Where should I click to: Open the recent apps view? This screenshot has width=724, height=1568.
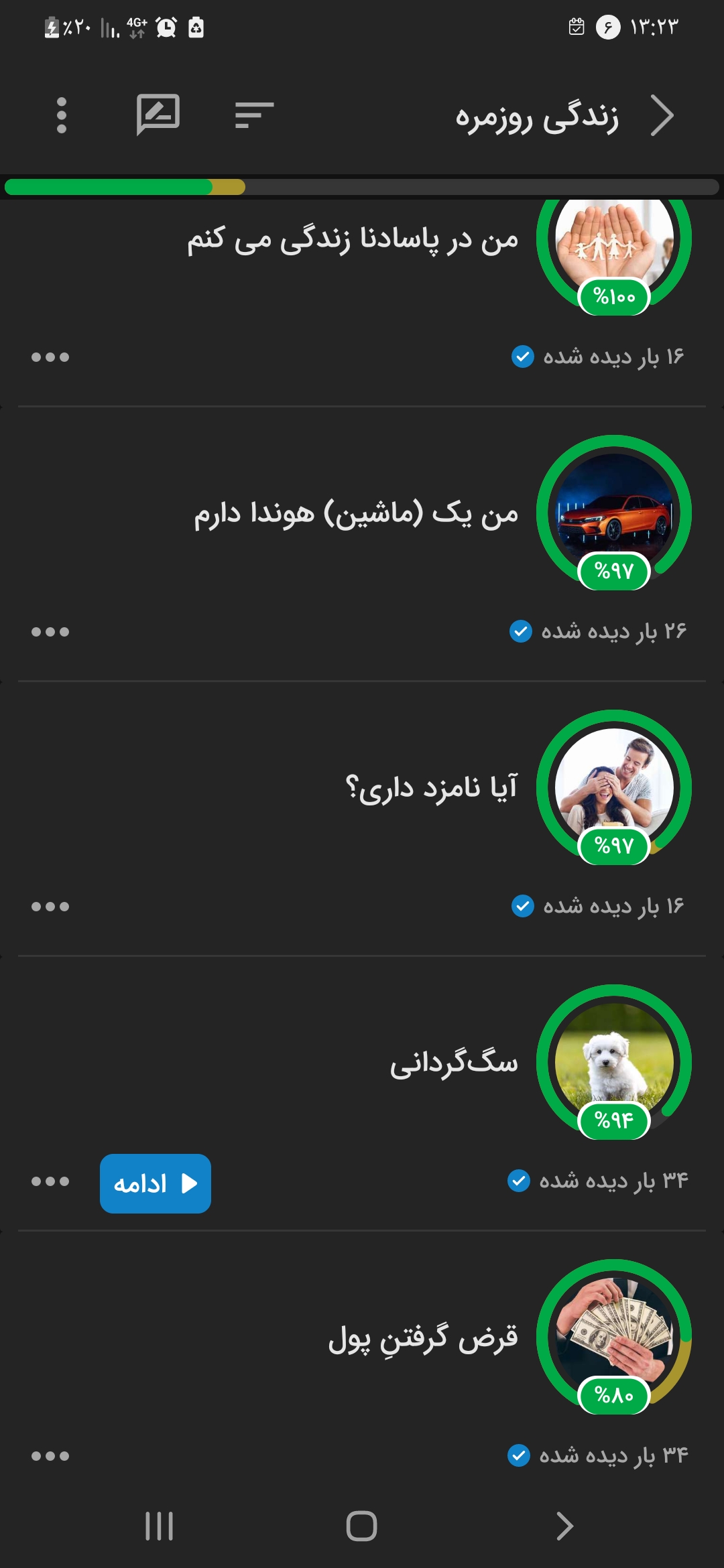tap(160, 1526)
